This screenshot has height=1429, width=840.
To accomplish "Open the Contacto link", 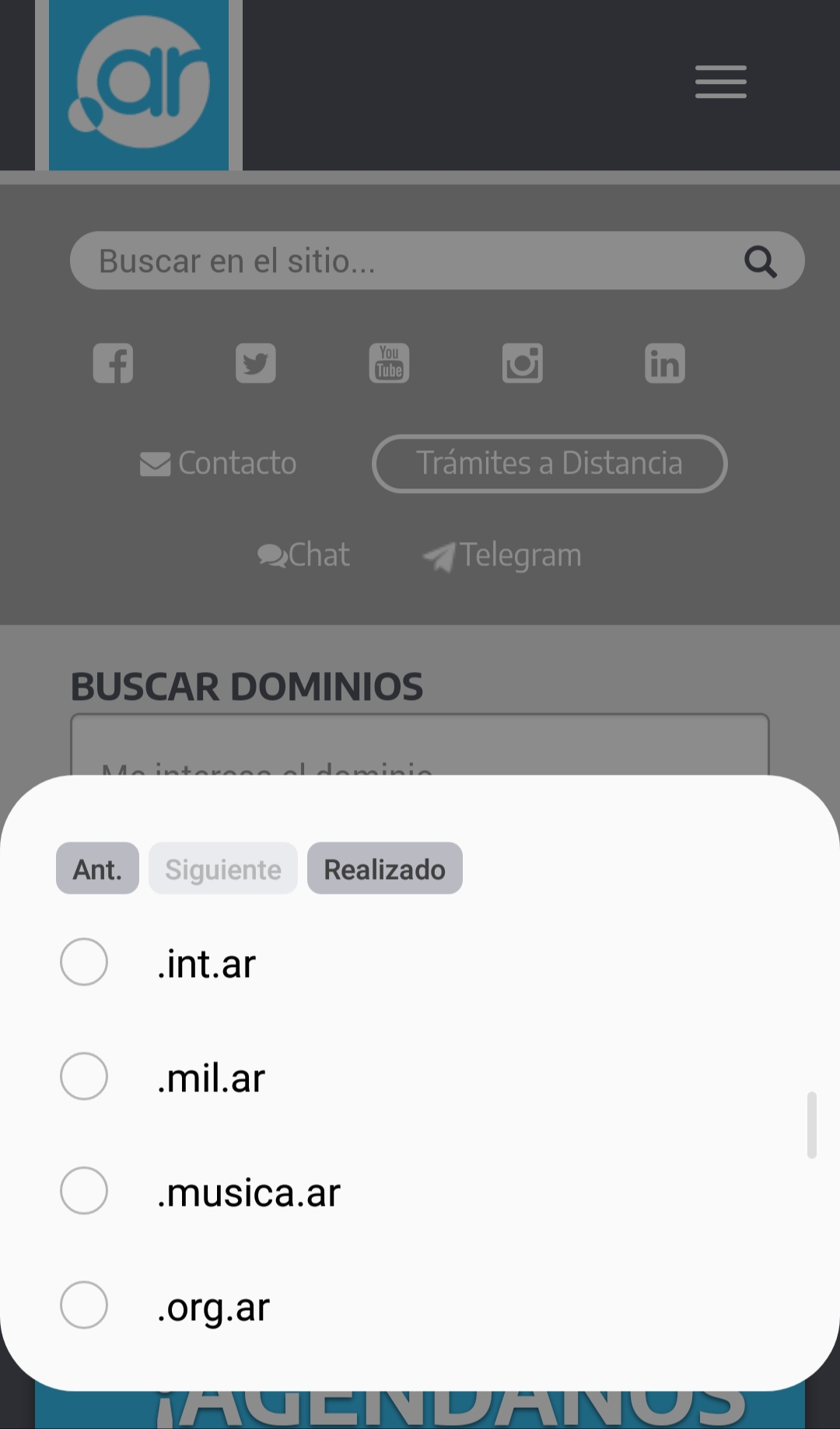I will (219, 464).
